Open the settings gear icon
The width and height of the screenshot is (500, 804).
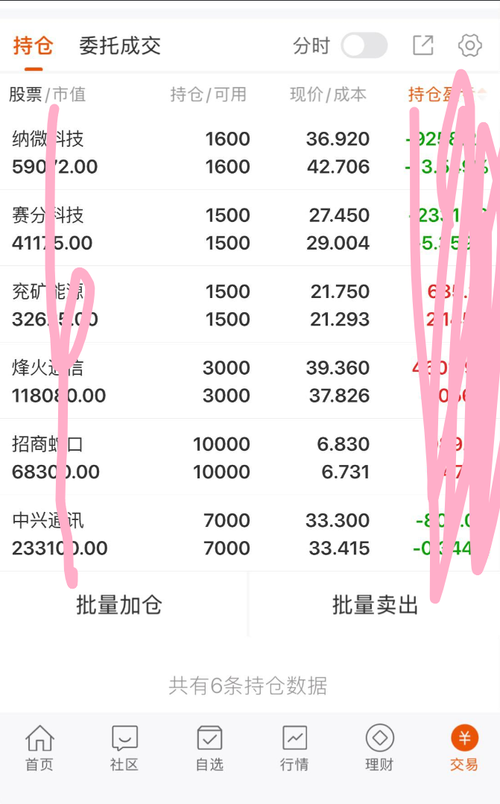[470, 46]
